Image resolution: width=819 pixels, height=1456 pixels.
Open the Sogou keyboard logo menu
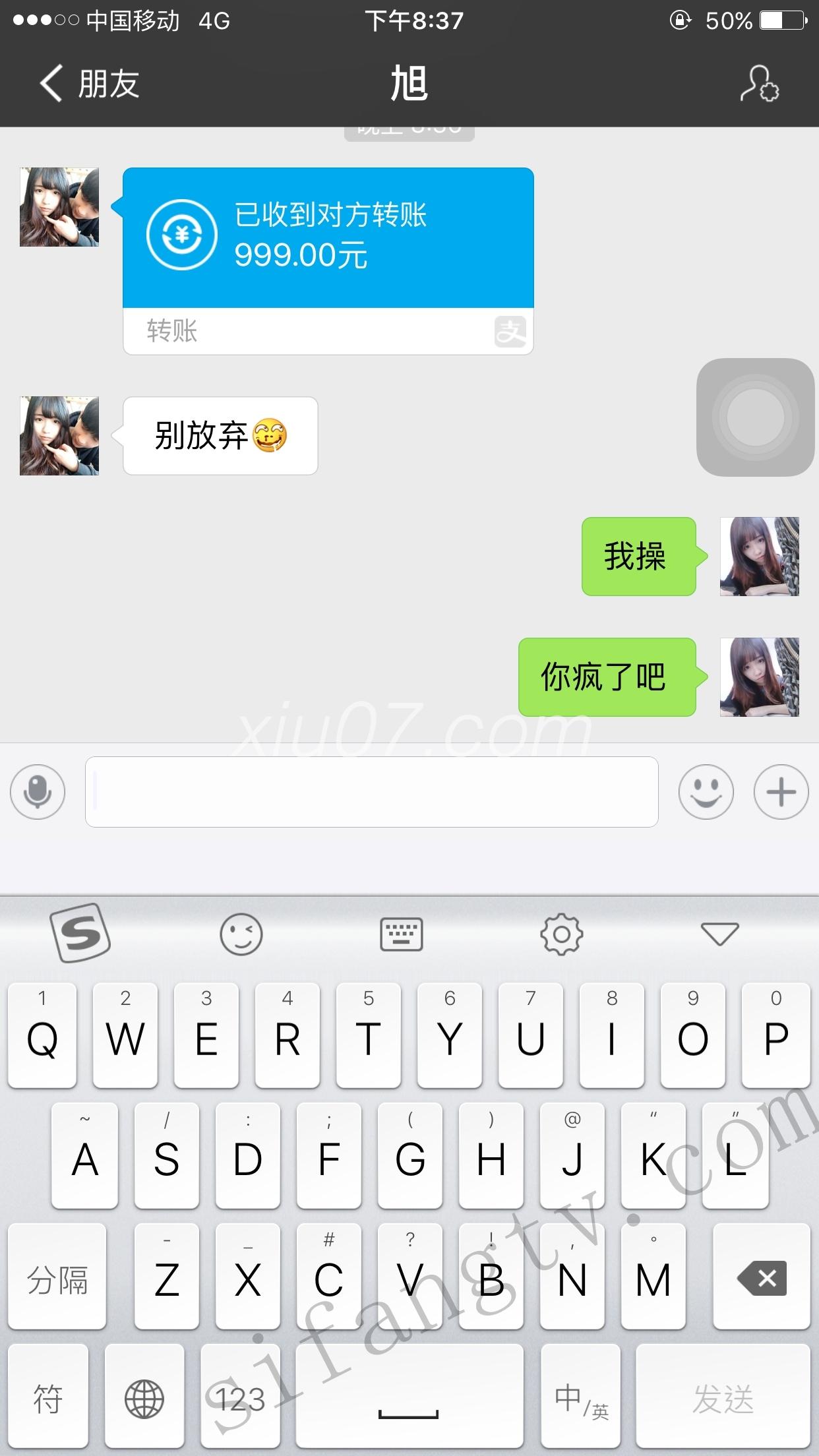pyautogui.click(x=80, y=933)
